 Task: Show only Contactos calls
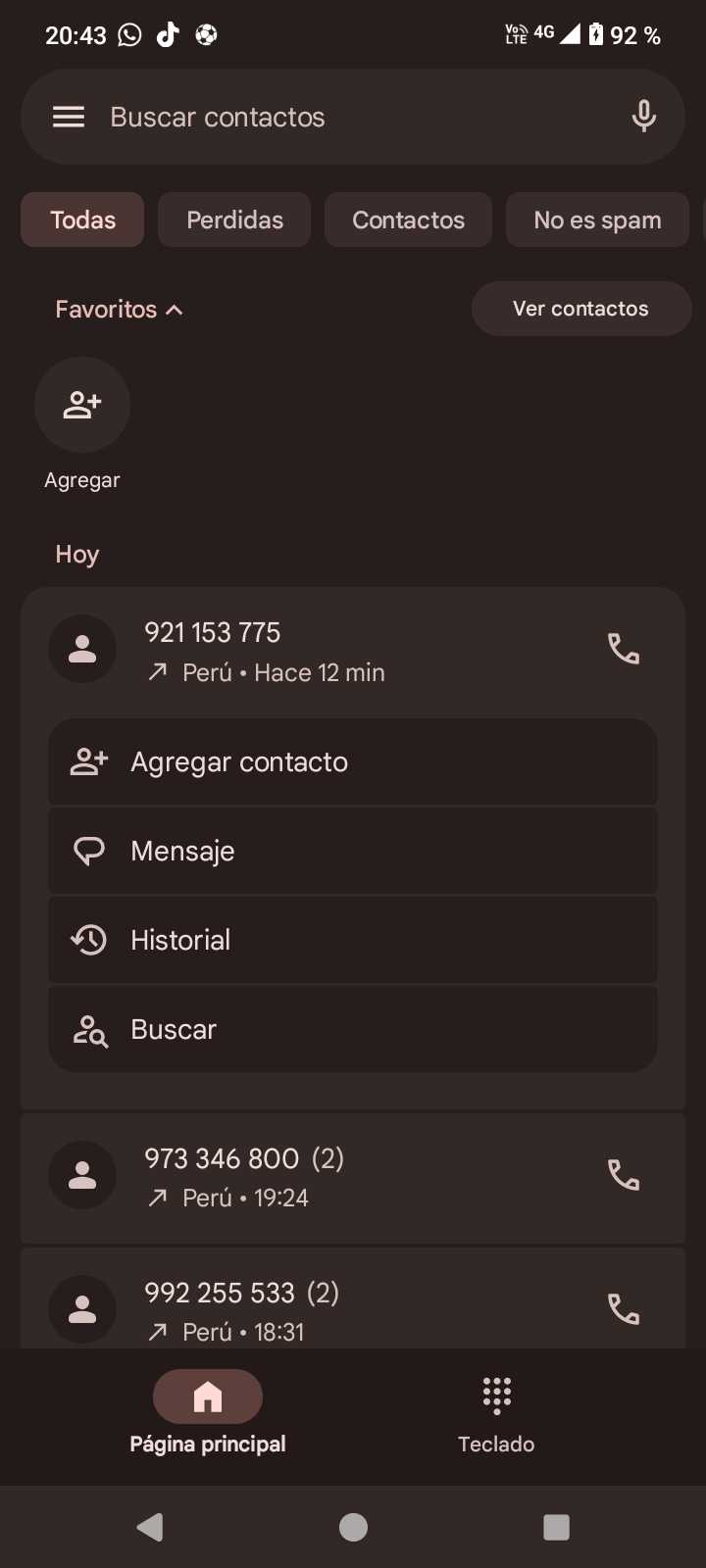pos(408,220)
